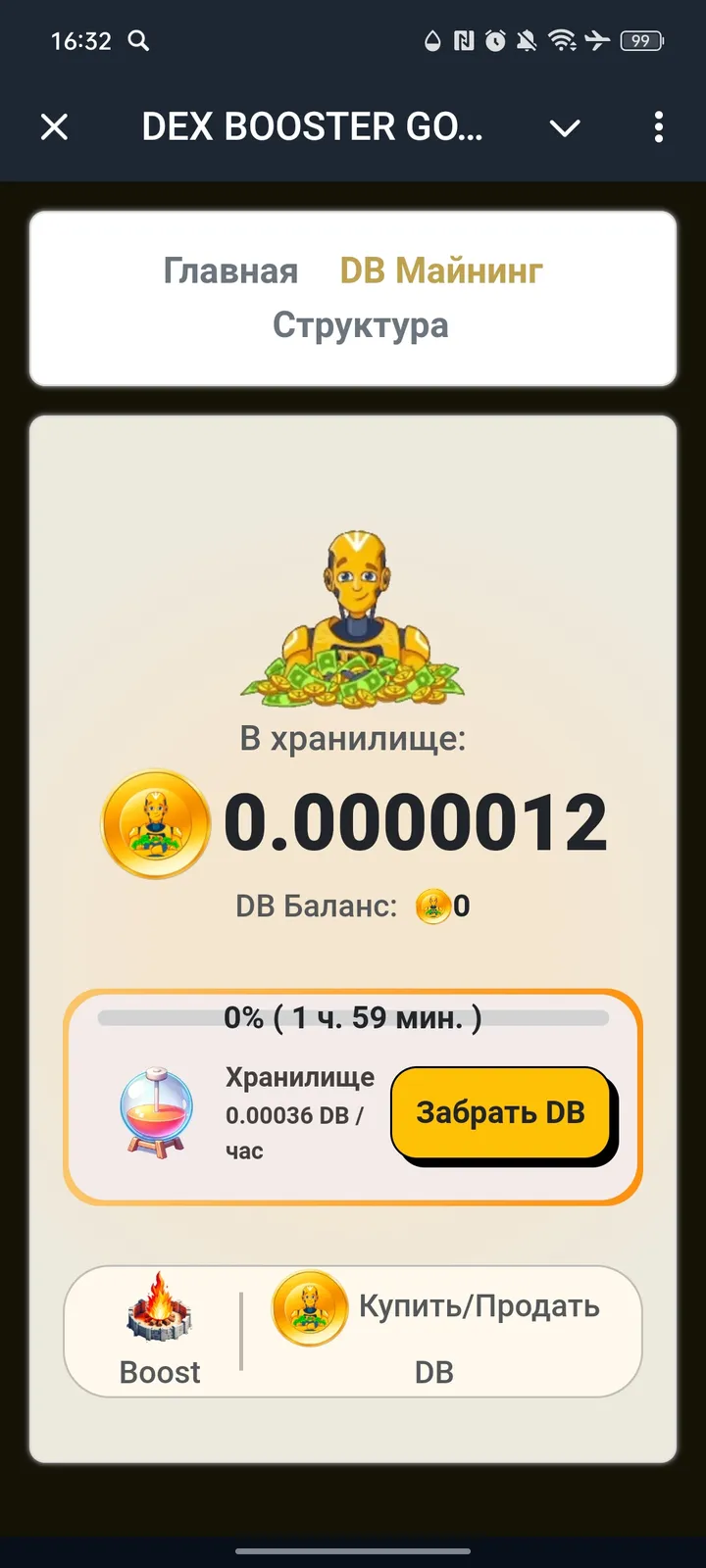Select the DB Майнинг tab
The height and width of the screenshot is (1568, 706).
(x=439, y=271)
